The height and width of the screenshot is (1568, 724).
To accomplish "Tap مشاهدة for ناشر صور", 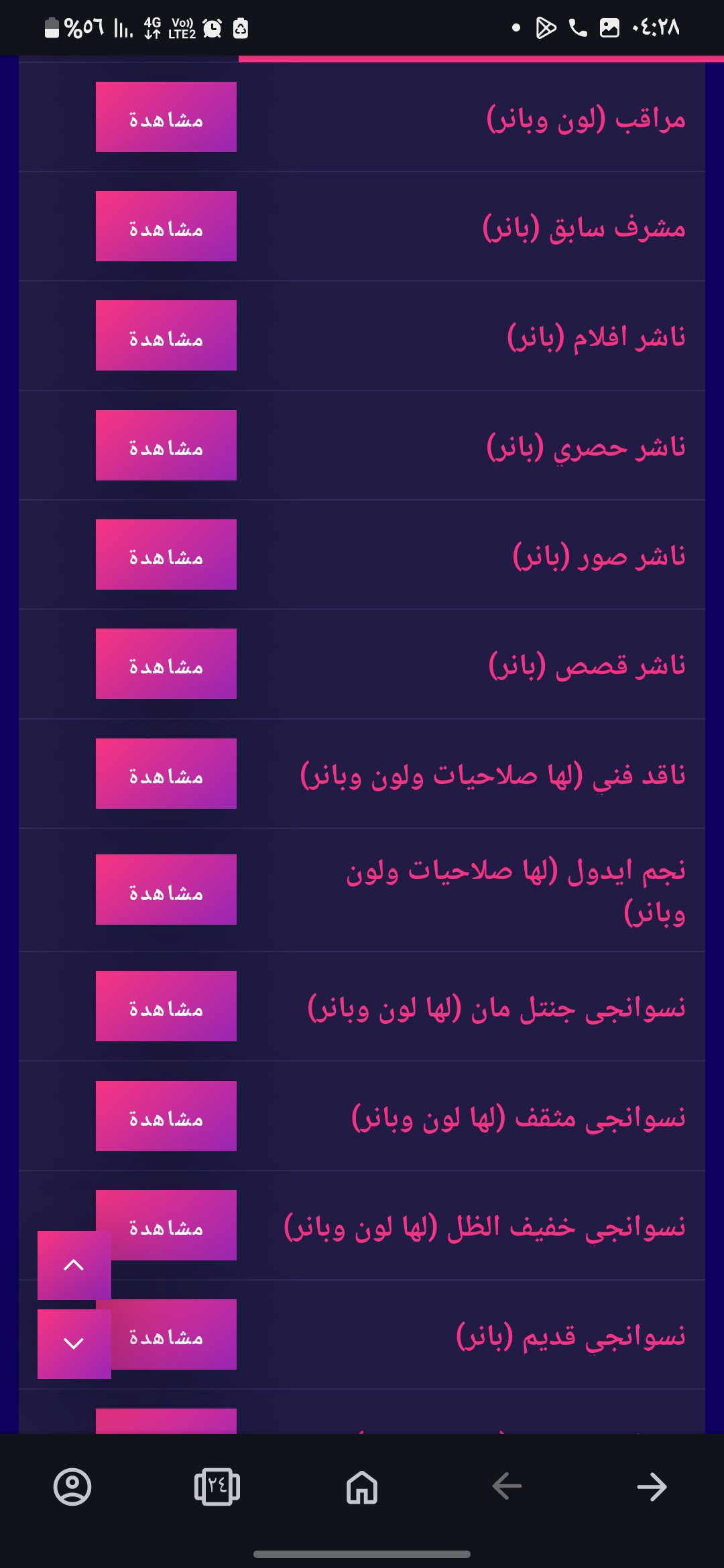I will [x=166, y=555].
